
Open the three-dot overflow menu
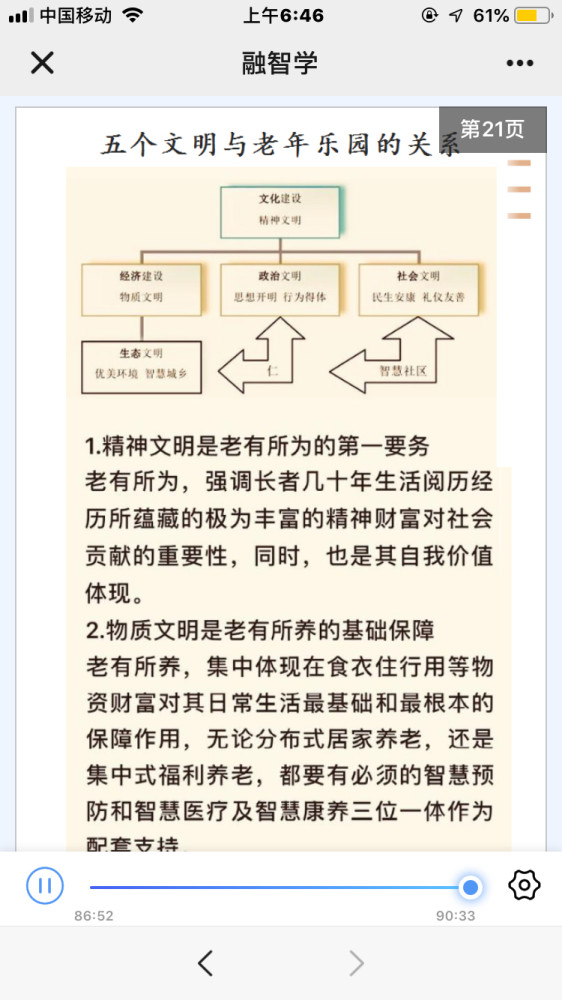[520, 63]
